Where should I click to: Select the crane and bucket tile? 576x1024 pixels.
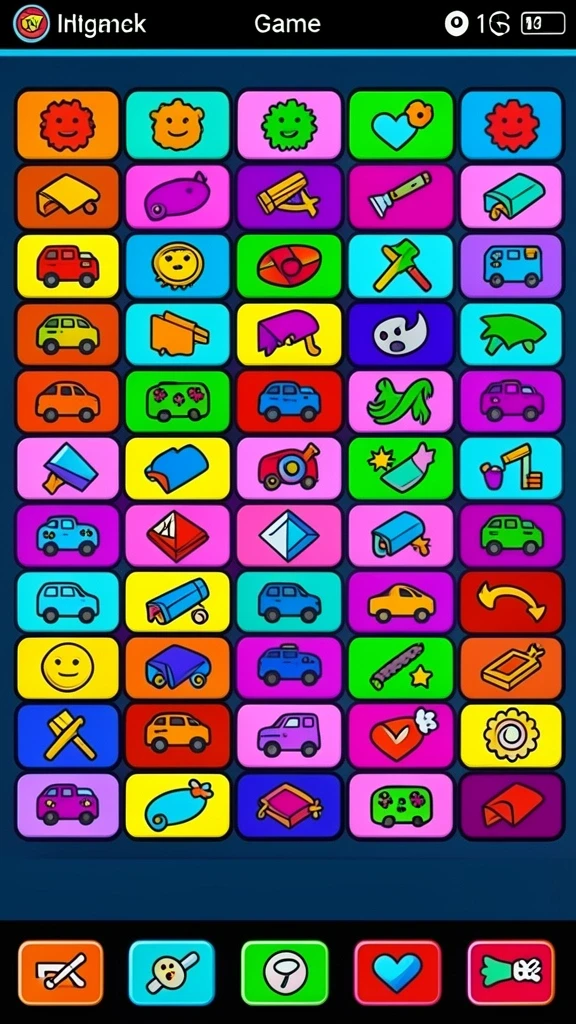pos(511,468)
